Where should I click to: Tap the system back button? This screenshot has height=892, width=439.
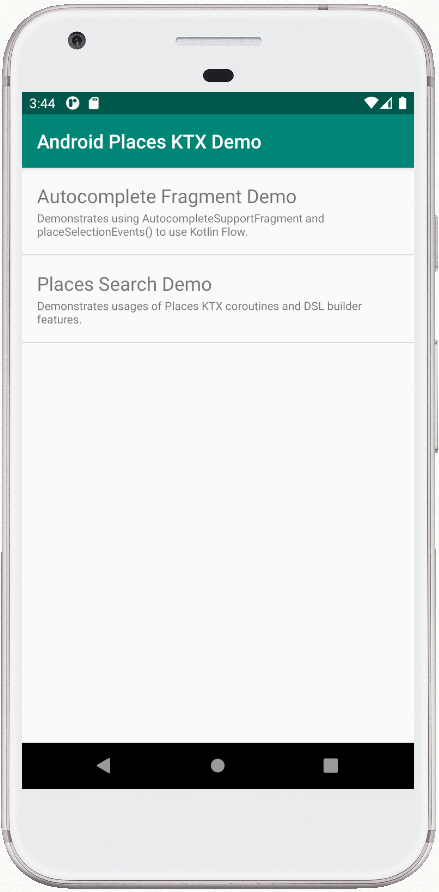[x=103, y=766]
